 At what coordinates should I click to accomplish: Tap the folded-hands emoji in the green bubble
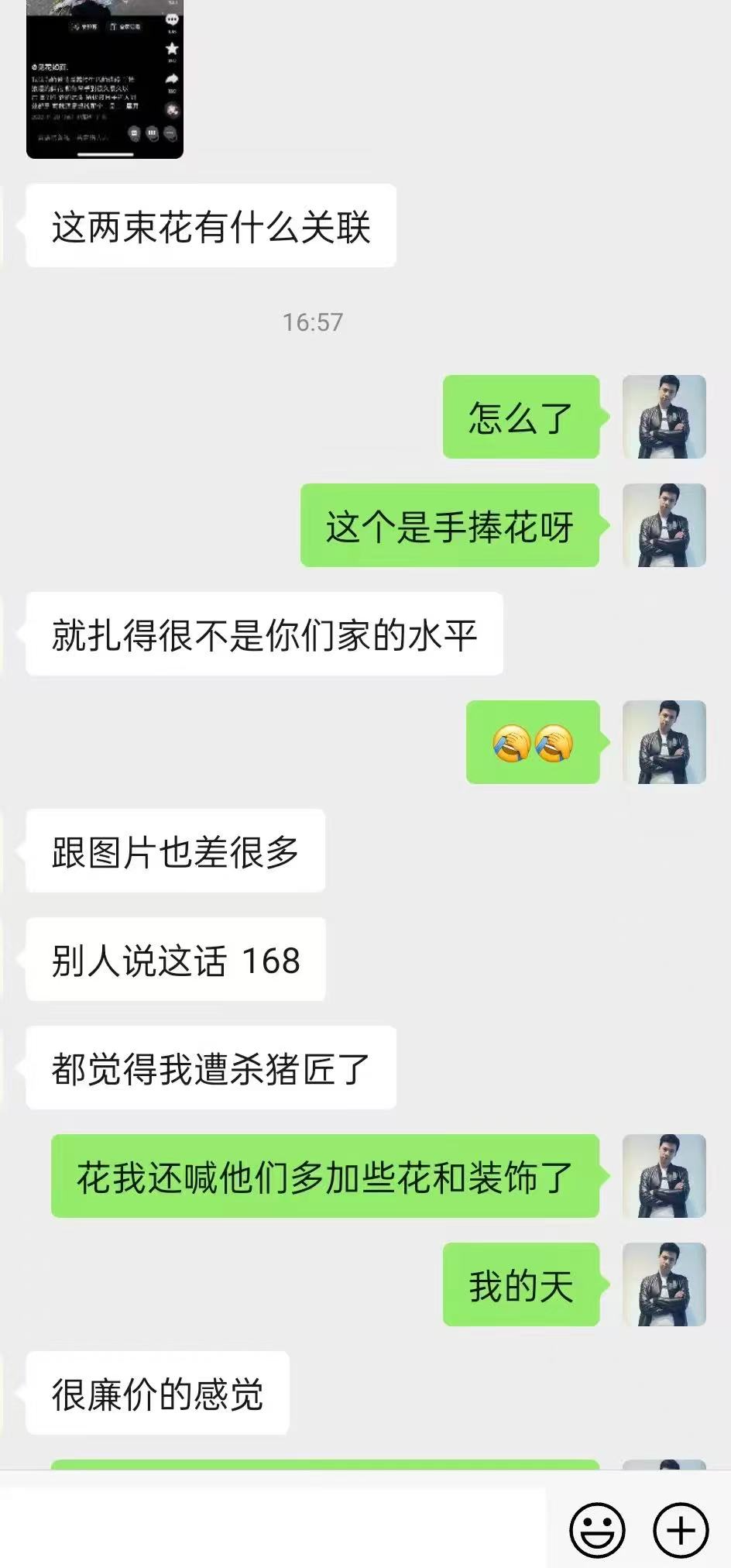(534, 742)
